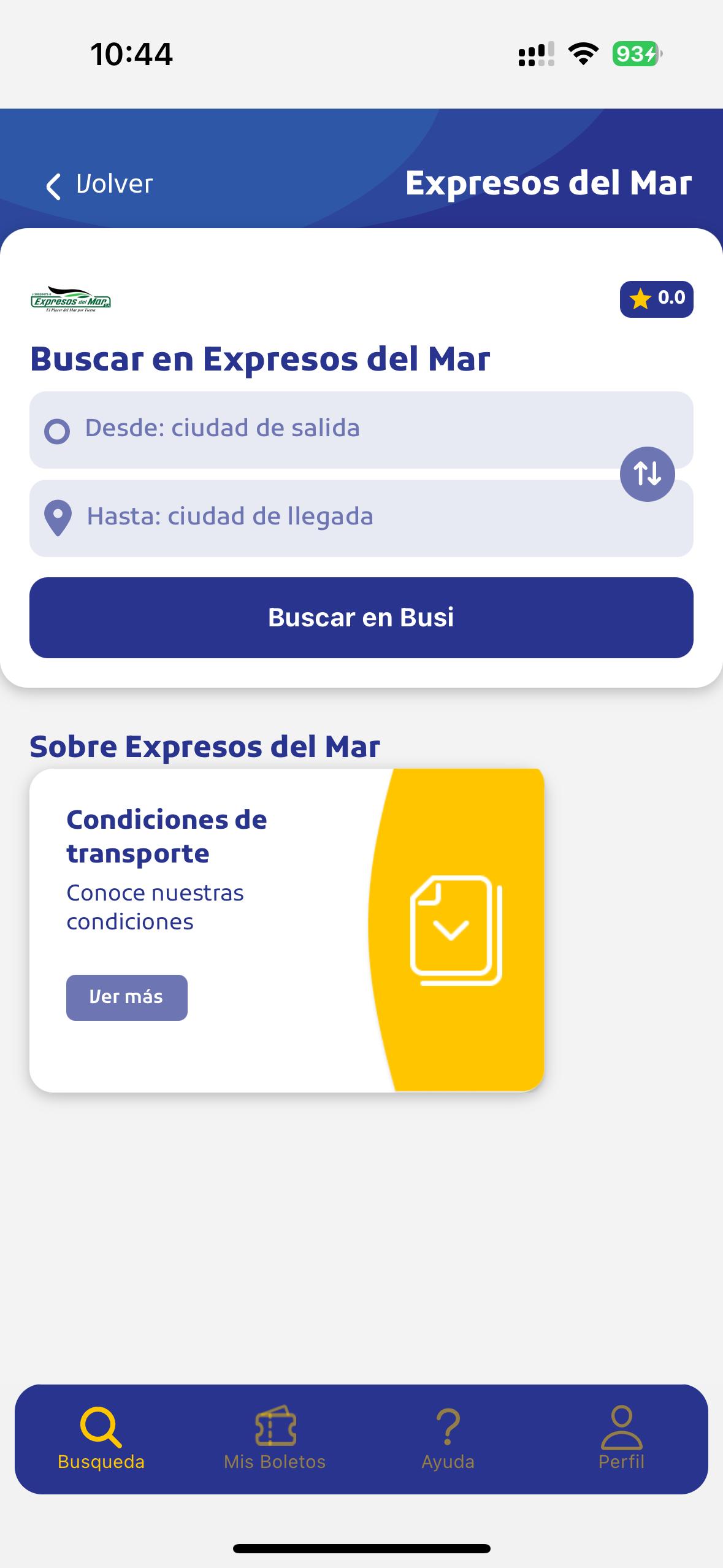This screenshot has width=723, height=1568.
Task: Switch to the Mis Boletos tab
Action: click(275, 1439)
